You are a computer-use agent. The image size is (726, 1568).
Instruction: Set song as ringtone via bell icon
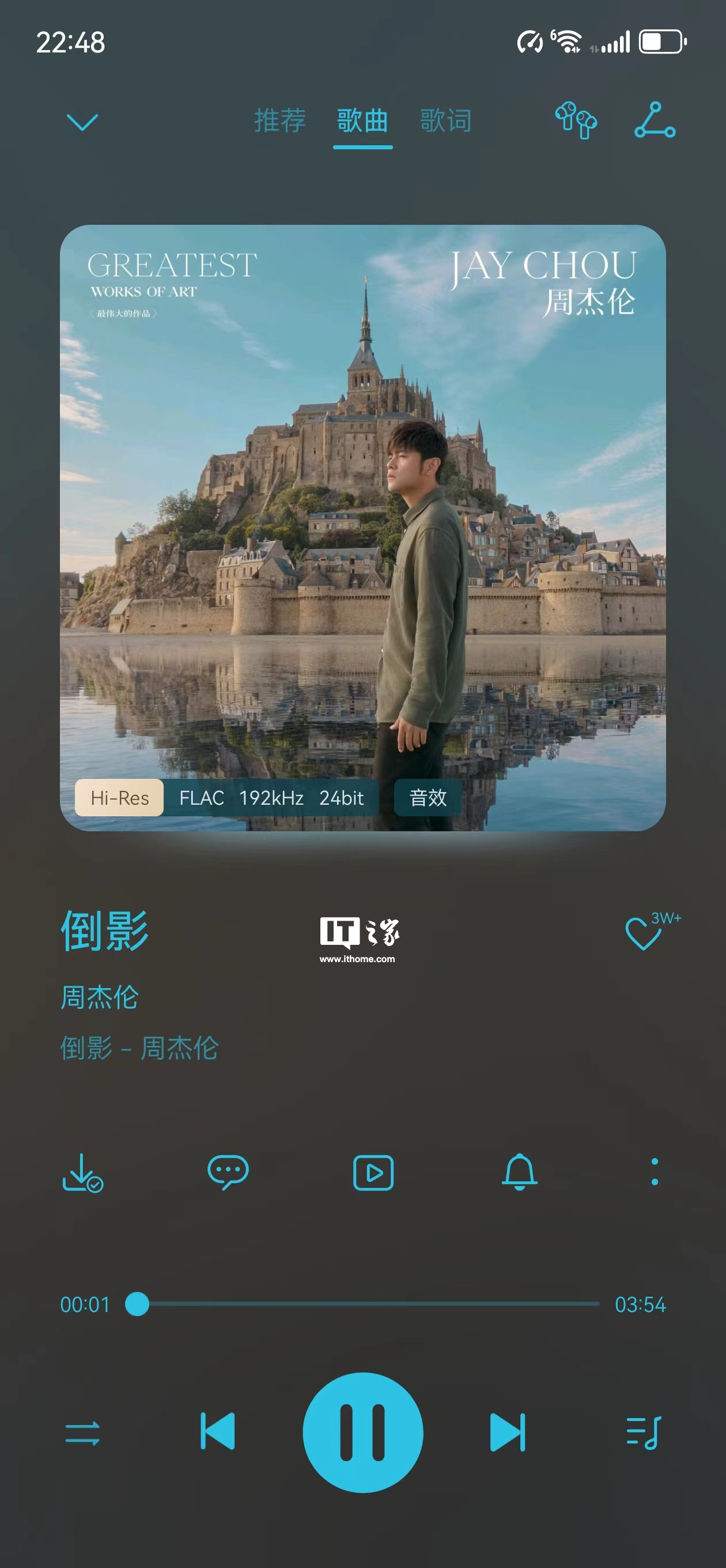click(x=519, y=1173)
